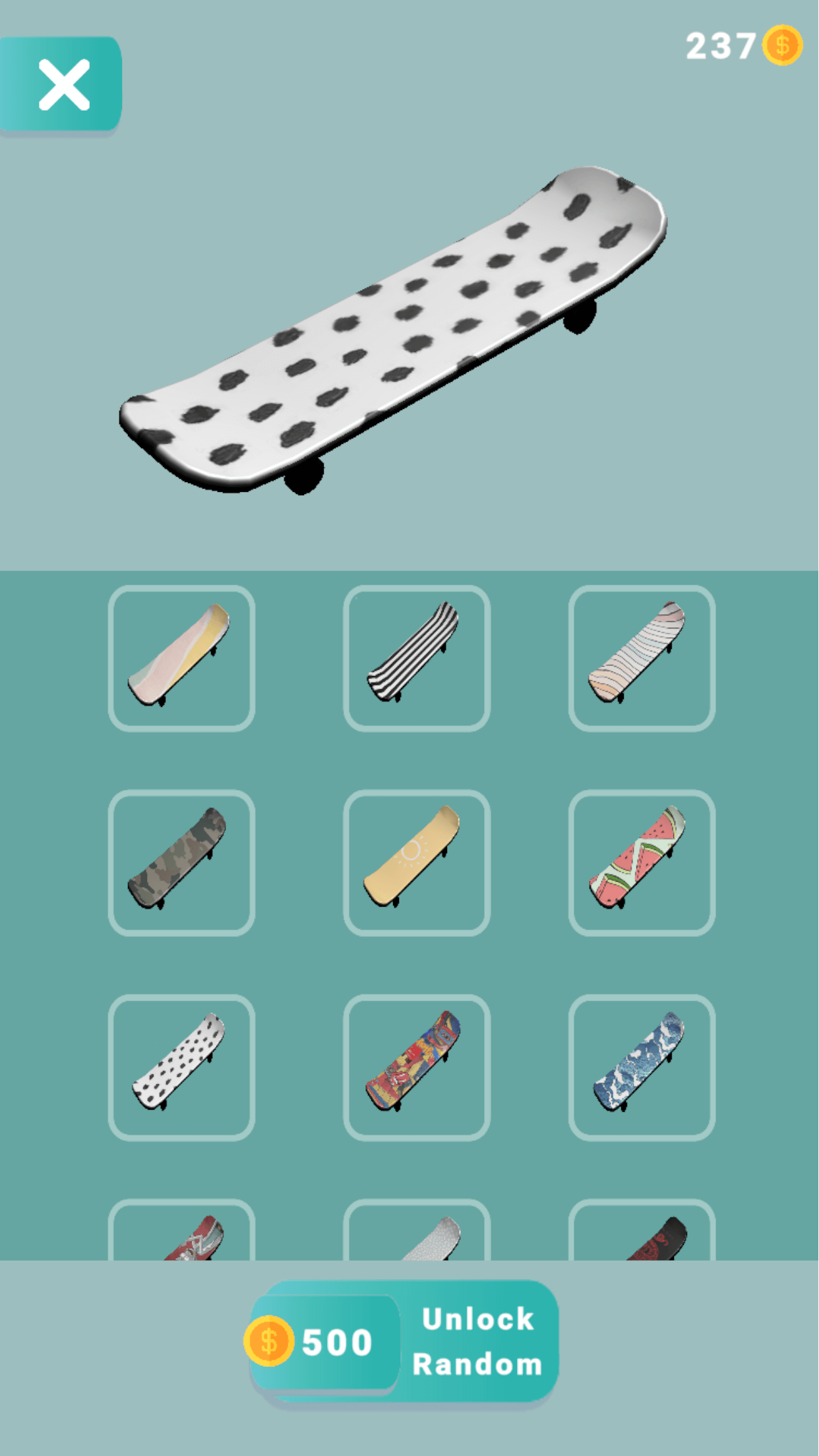Select the blue ocean wave skateboard

(641, 1067)
